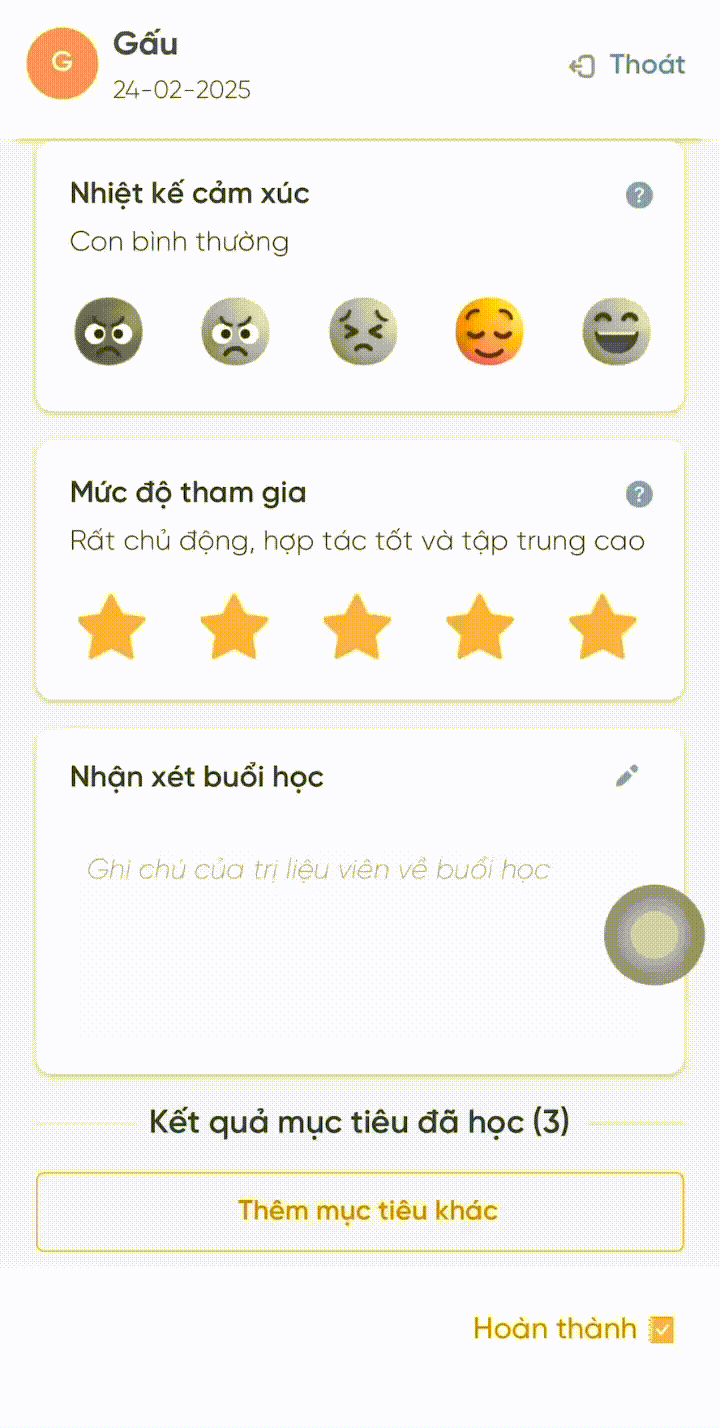Select the angry frowning emoji
The height and width of the screenshot is (1428, 720).
(x=235, y=331)
